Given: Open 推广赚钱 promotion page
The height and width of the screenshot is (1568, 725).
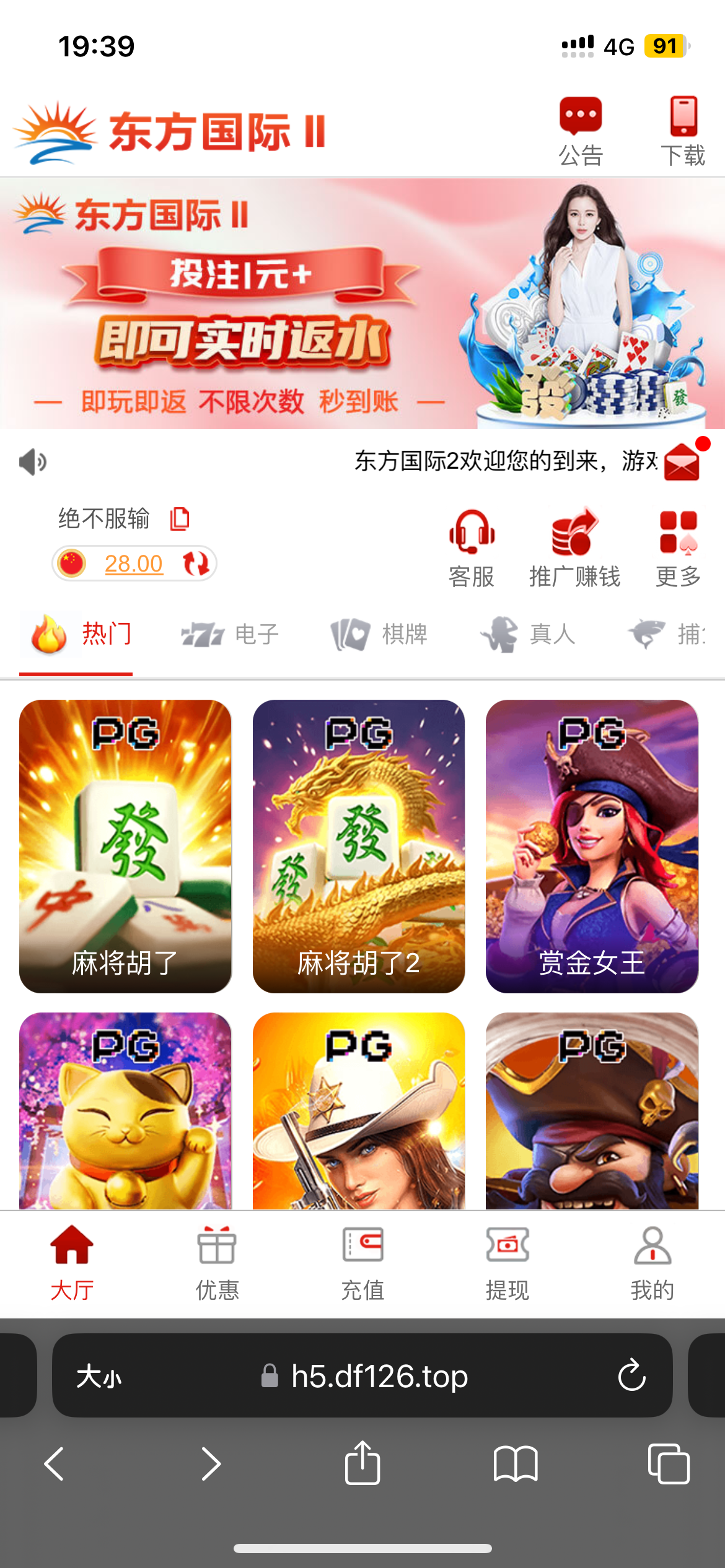Looking at the screenshot, I should (x=574, y=547).
